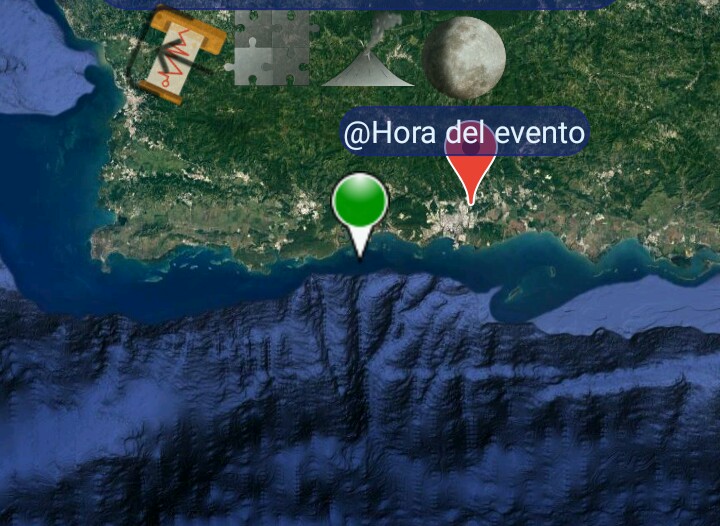Tap the '@Hora del evento' label

(x=464, y=132)
